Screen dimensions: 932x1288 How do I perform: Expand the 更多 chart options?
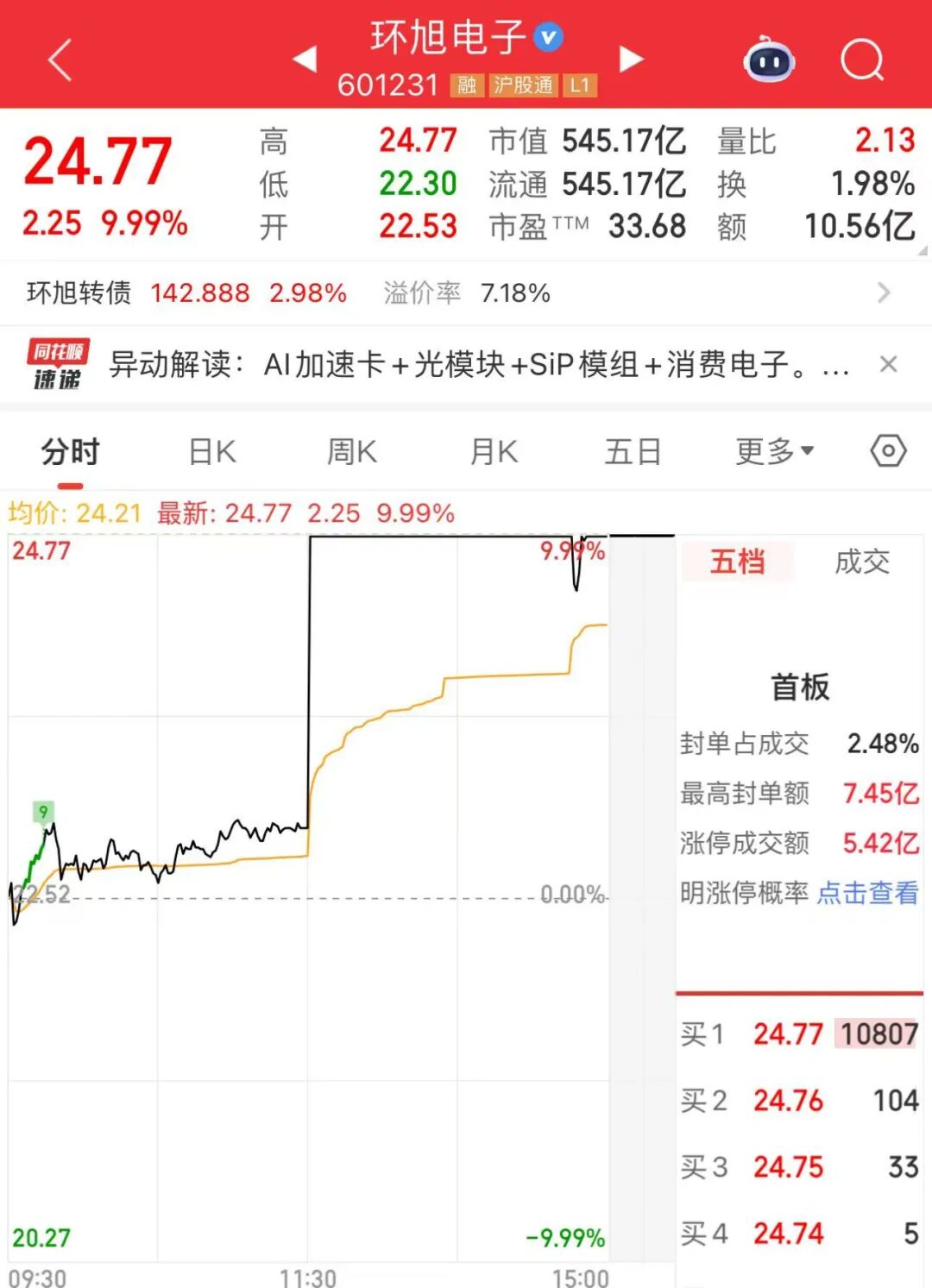pyautogui.click(x=774, y=451)
